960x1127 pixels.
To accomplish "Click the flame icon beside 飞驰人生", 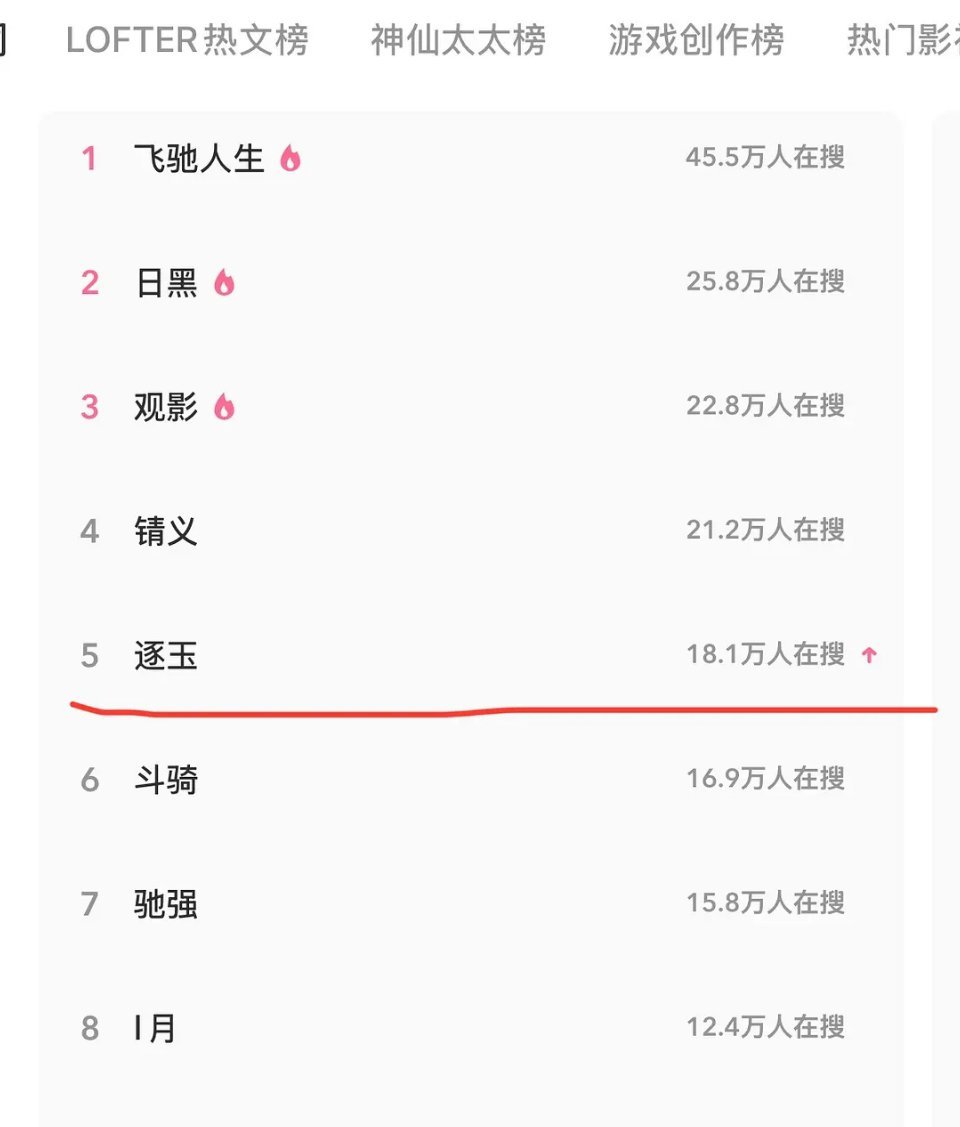I will tap(291, 158).
